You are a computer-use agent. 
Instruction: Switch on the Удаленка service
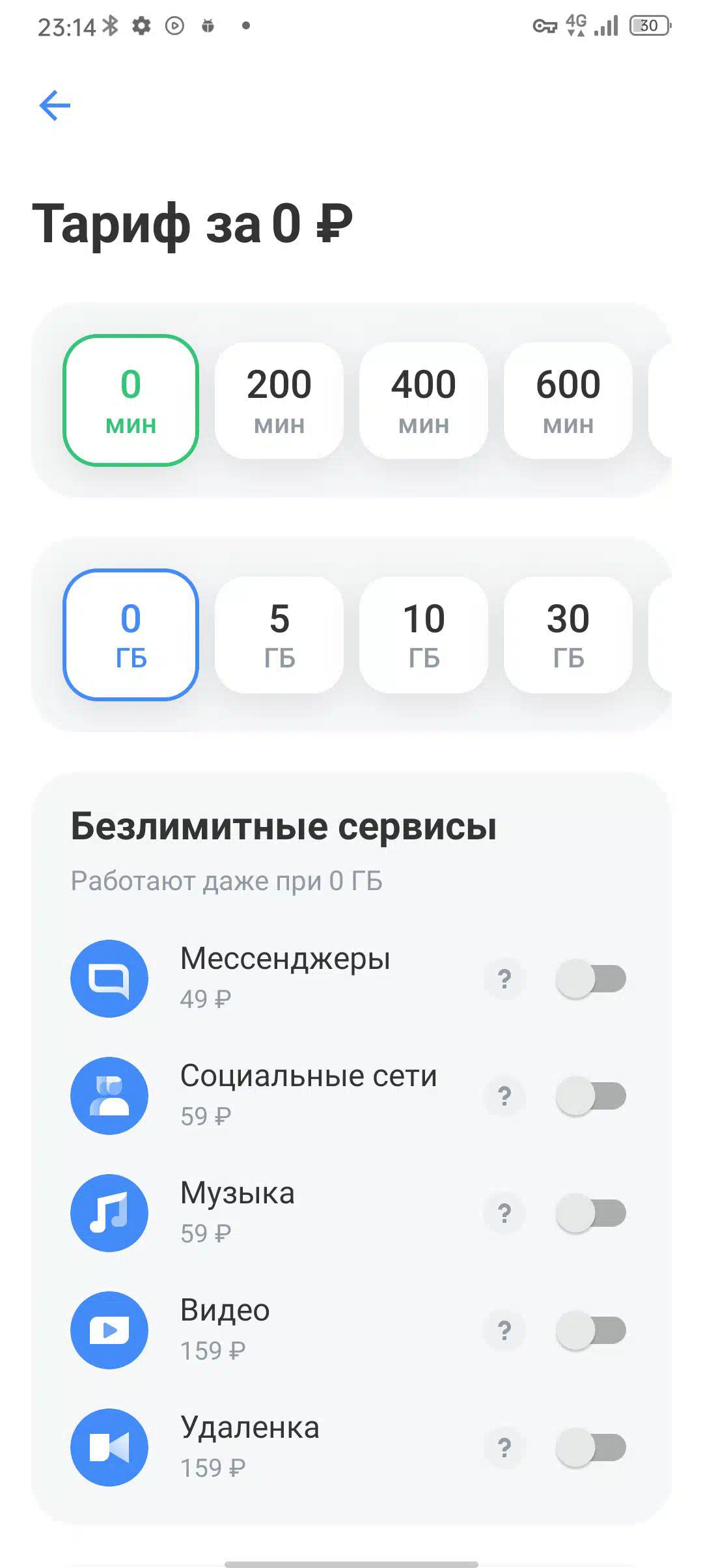click(x=591, y=1448)
